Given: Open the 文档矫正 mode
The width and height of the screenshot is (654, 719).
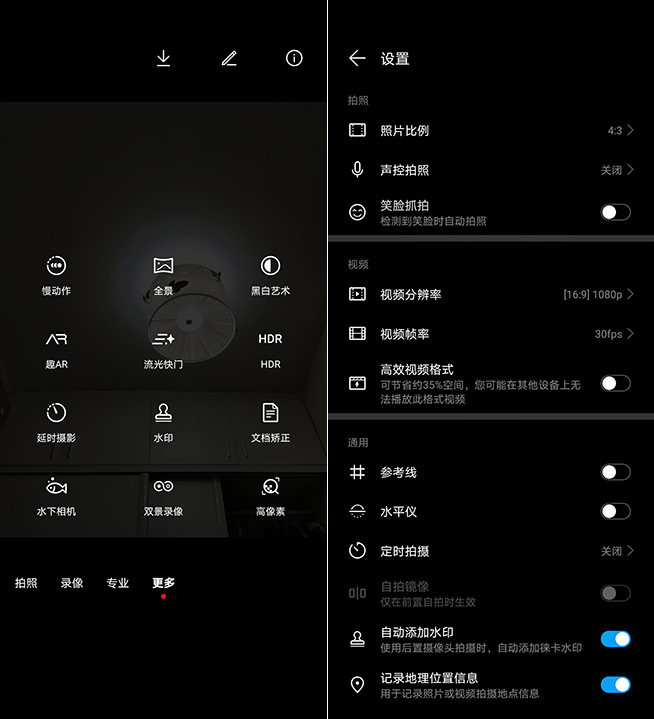Looking at the screenshot, I should coord(270,421).
